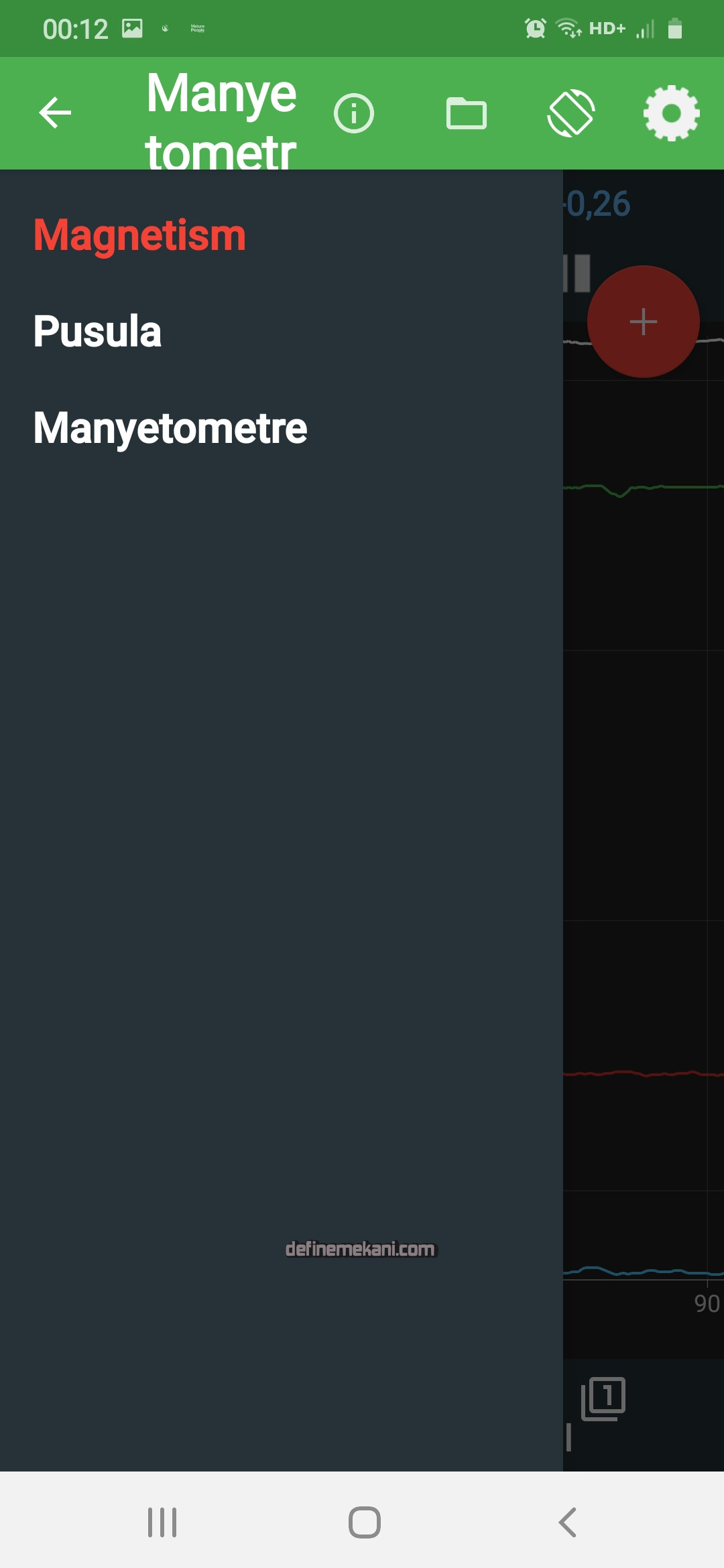Go to the system home screen
This screenshot has width=724, height=1568.
pyautogui.click(x=364, y=1522)
